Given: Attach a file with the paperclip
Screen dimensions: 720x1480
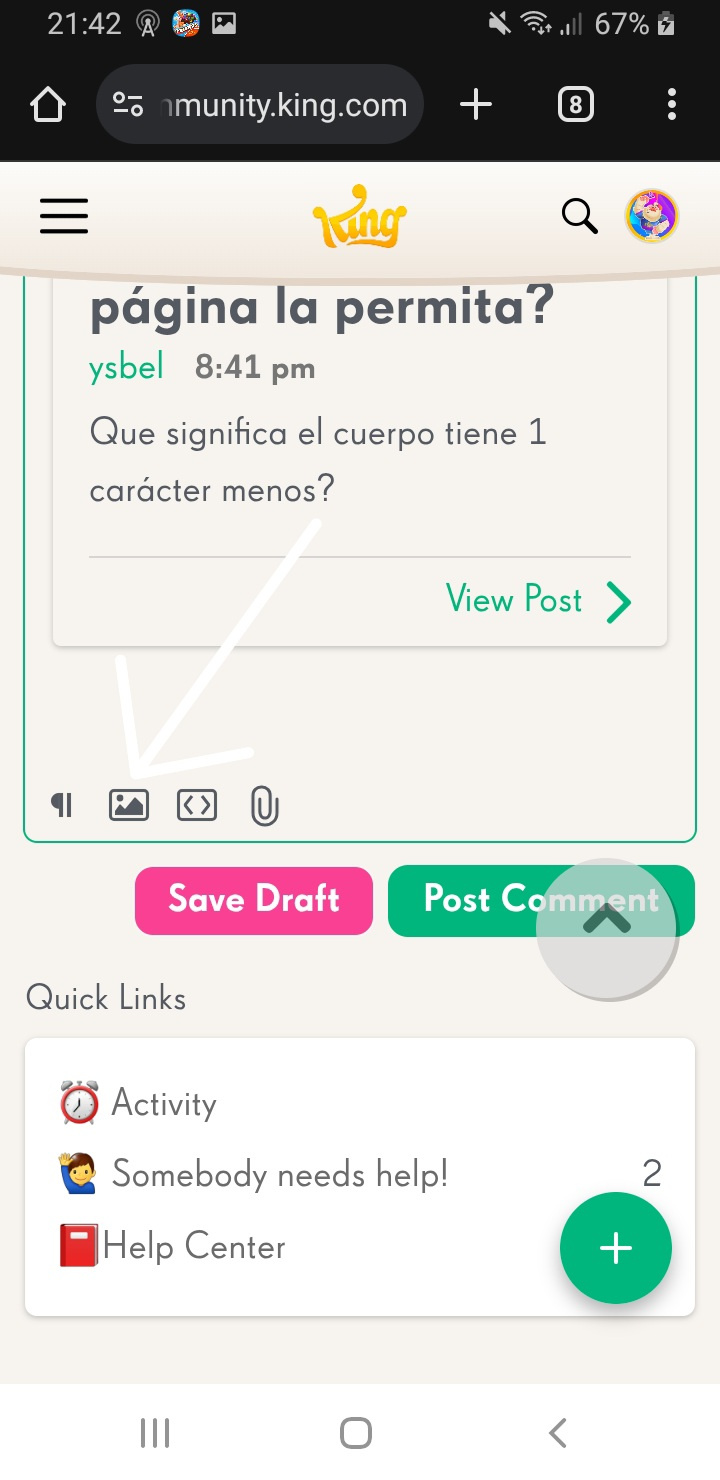Looking at the screenshot, I should tap(264, 806).
